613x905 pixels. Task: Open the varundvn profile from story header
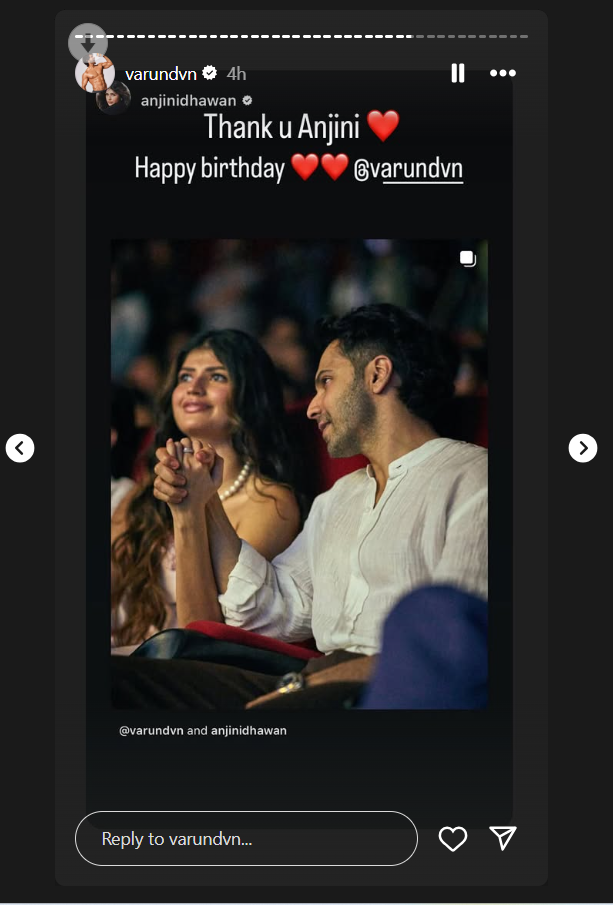tap(160, 73)
